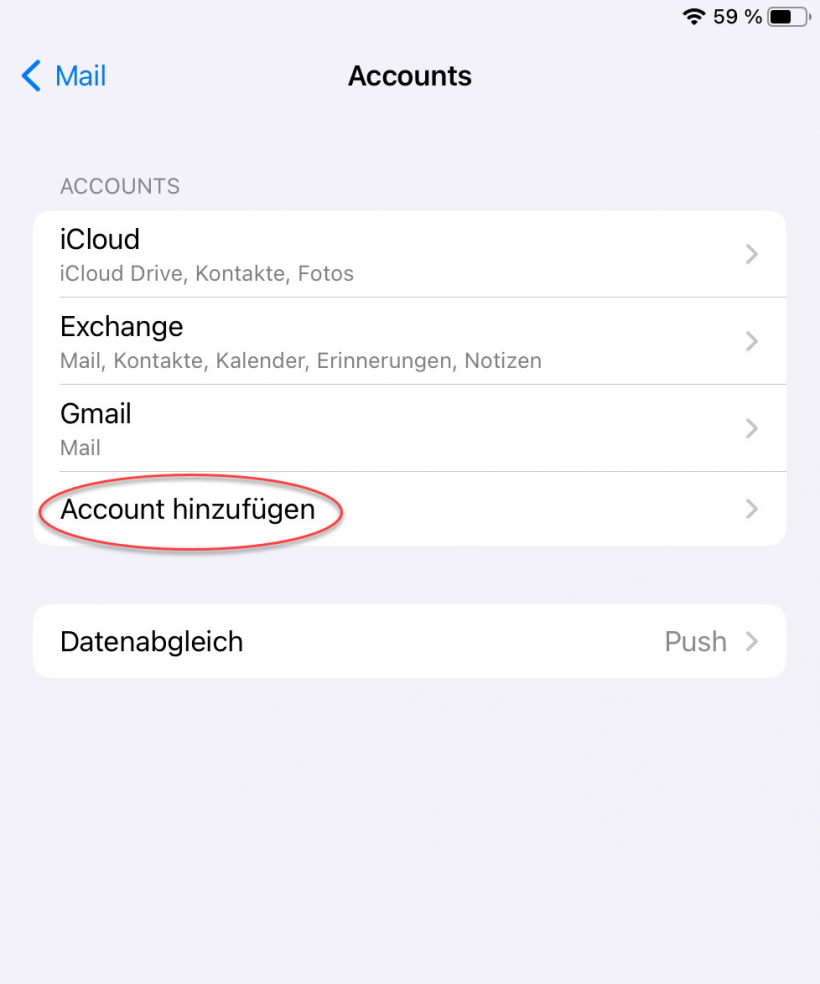Expand the Exchange row via its chevron

tap(752, 341)
